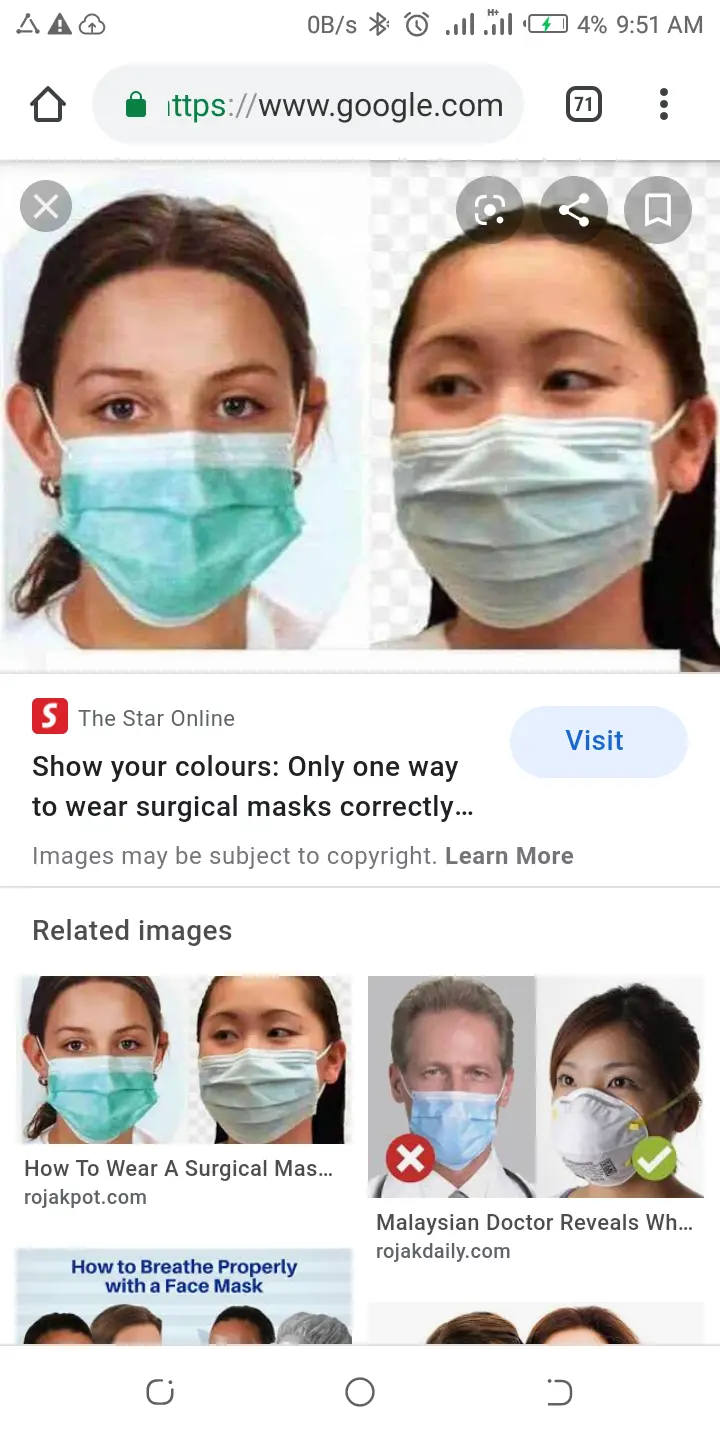Image resolution: width=720 pixels, height=1440 pixels.
Task: Tap the system back button
Action: (x=559, y=1392)
